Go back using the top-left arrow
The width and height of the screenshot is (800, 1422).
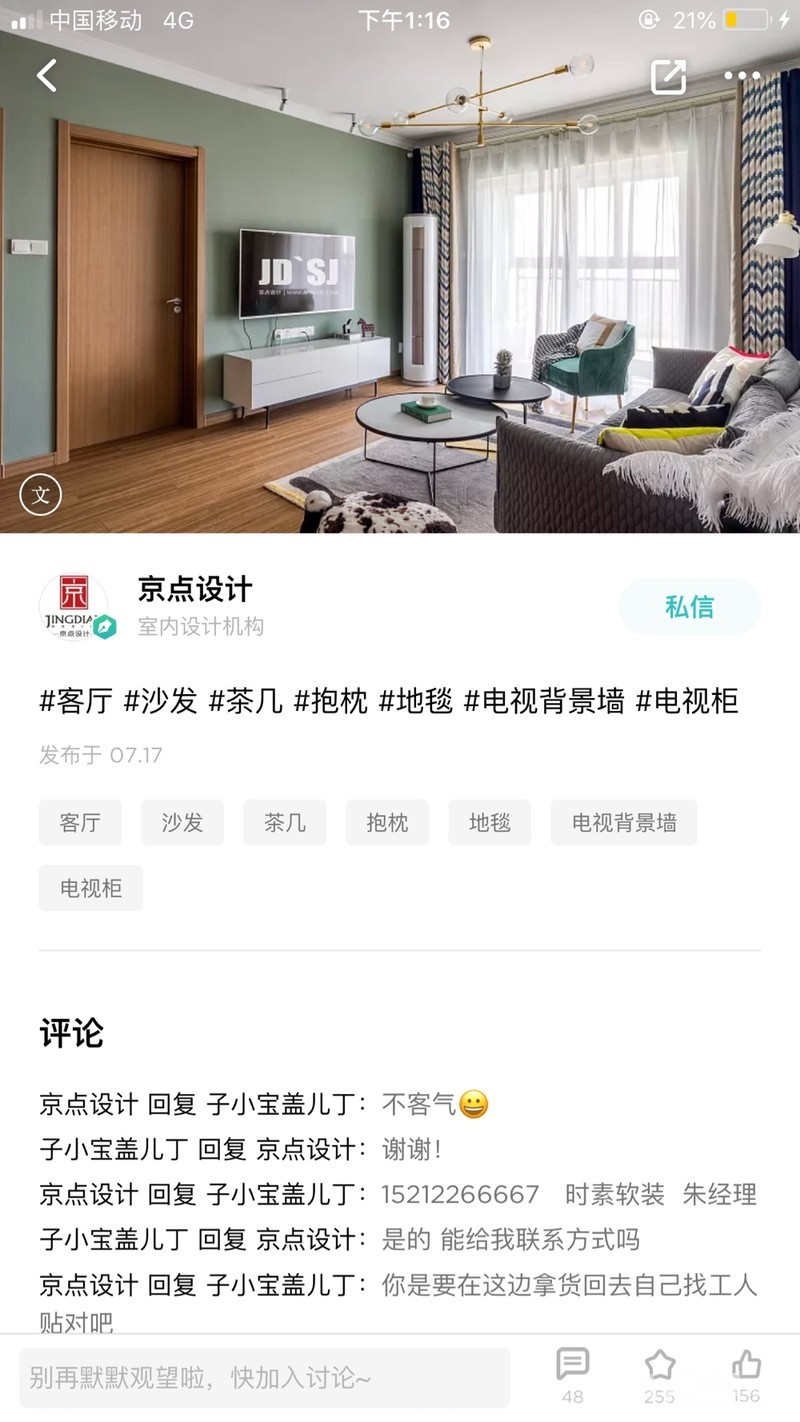coord(46,76)
